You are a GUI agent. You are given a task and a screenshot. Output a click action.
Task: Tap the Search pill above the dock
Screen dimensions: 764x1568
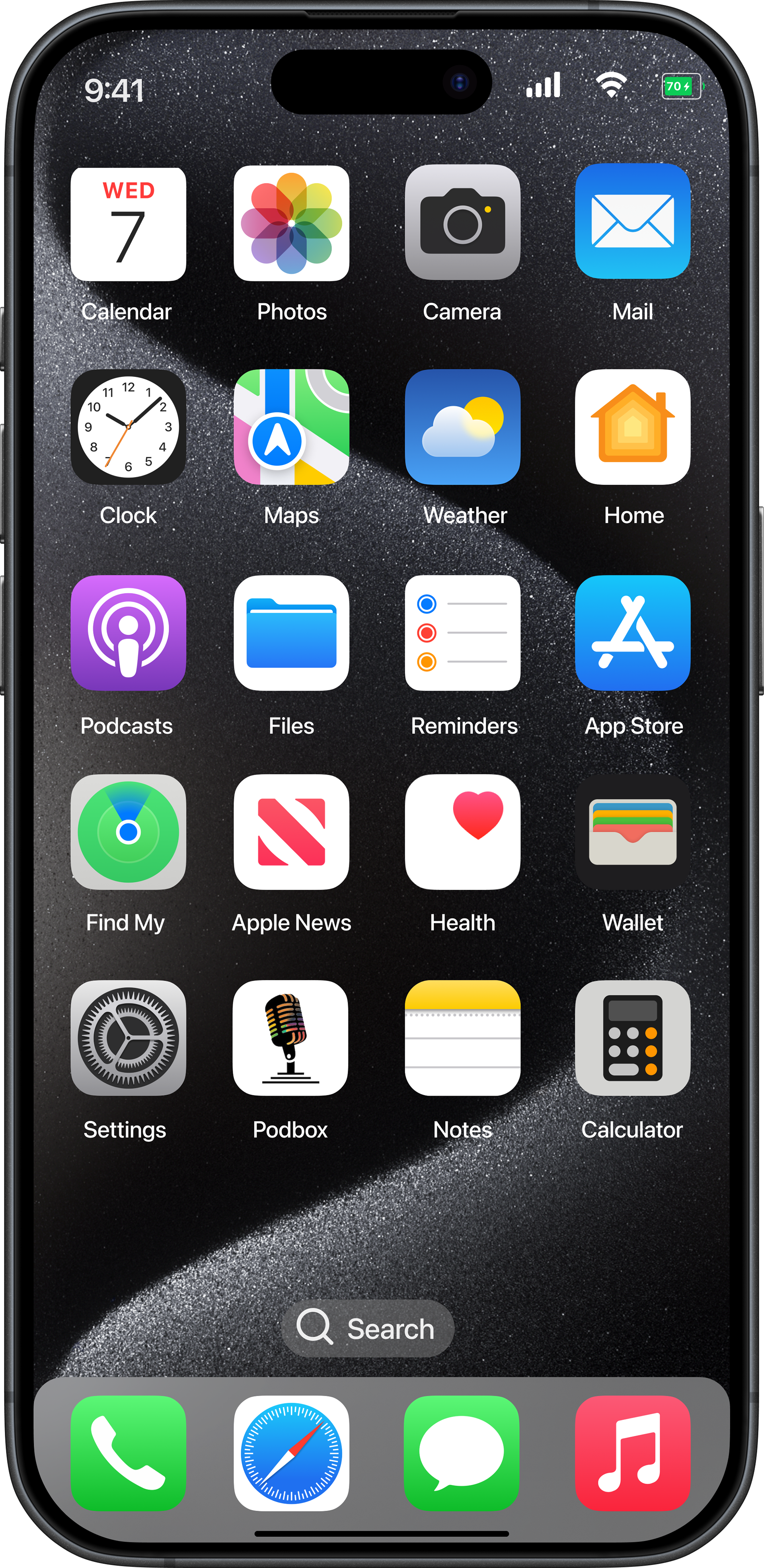[367, 1328]
